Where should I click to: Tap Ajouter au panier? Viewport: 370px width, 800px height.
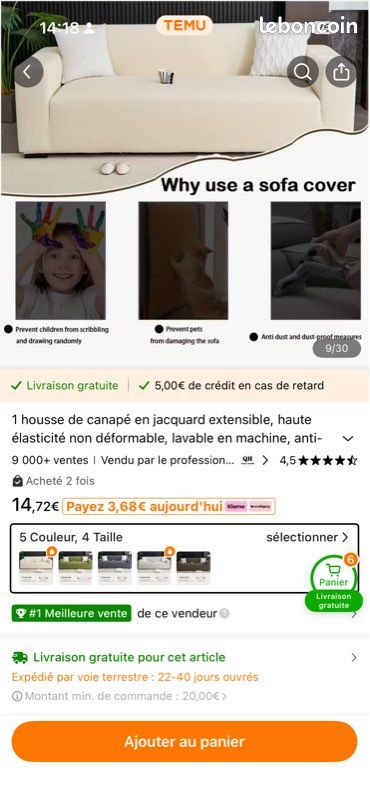point(184,741)
